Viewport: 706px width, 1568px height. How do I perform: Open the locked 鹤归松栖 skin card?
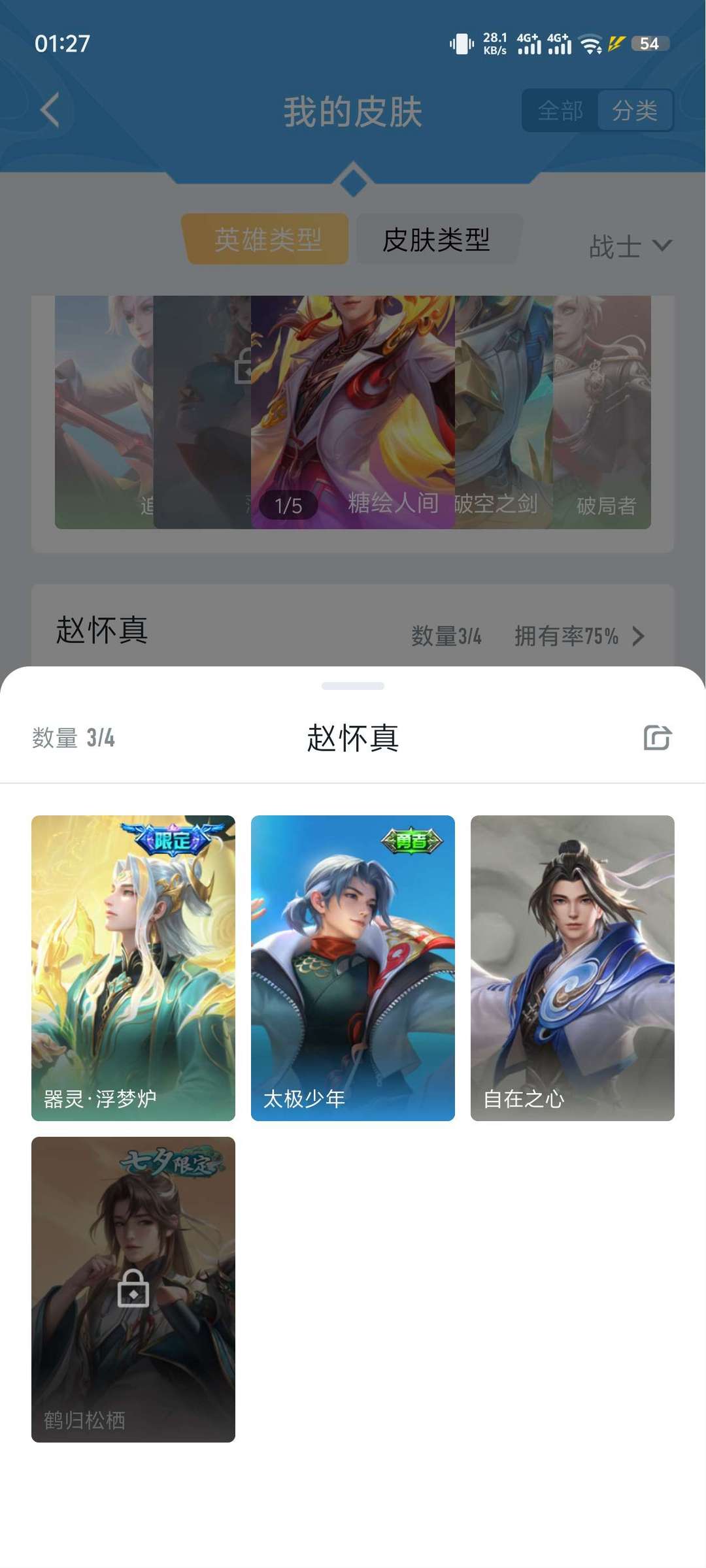pyautogui.click(x=133, y=1290)
